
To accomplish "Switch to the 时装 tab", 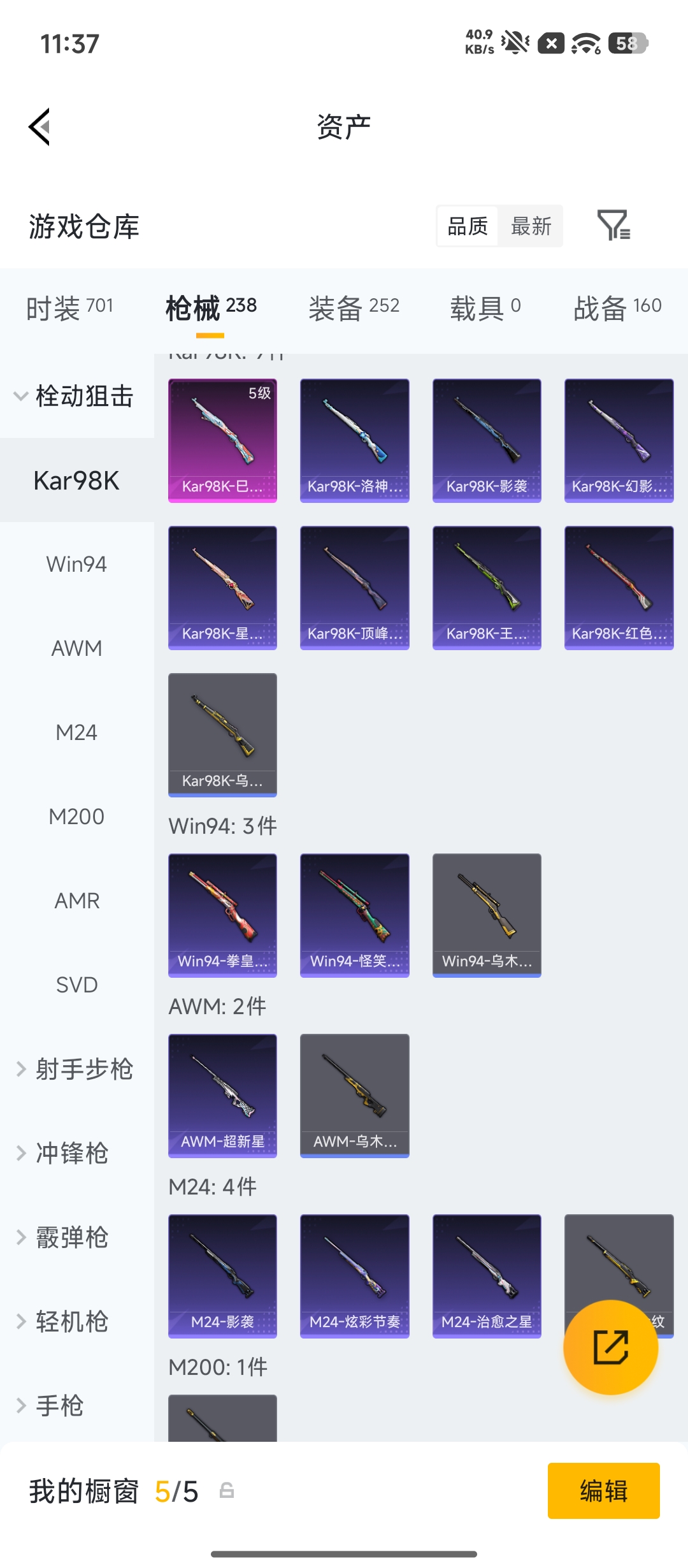I will (69, 309).
